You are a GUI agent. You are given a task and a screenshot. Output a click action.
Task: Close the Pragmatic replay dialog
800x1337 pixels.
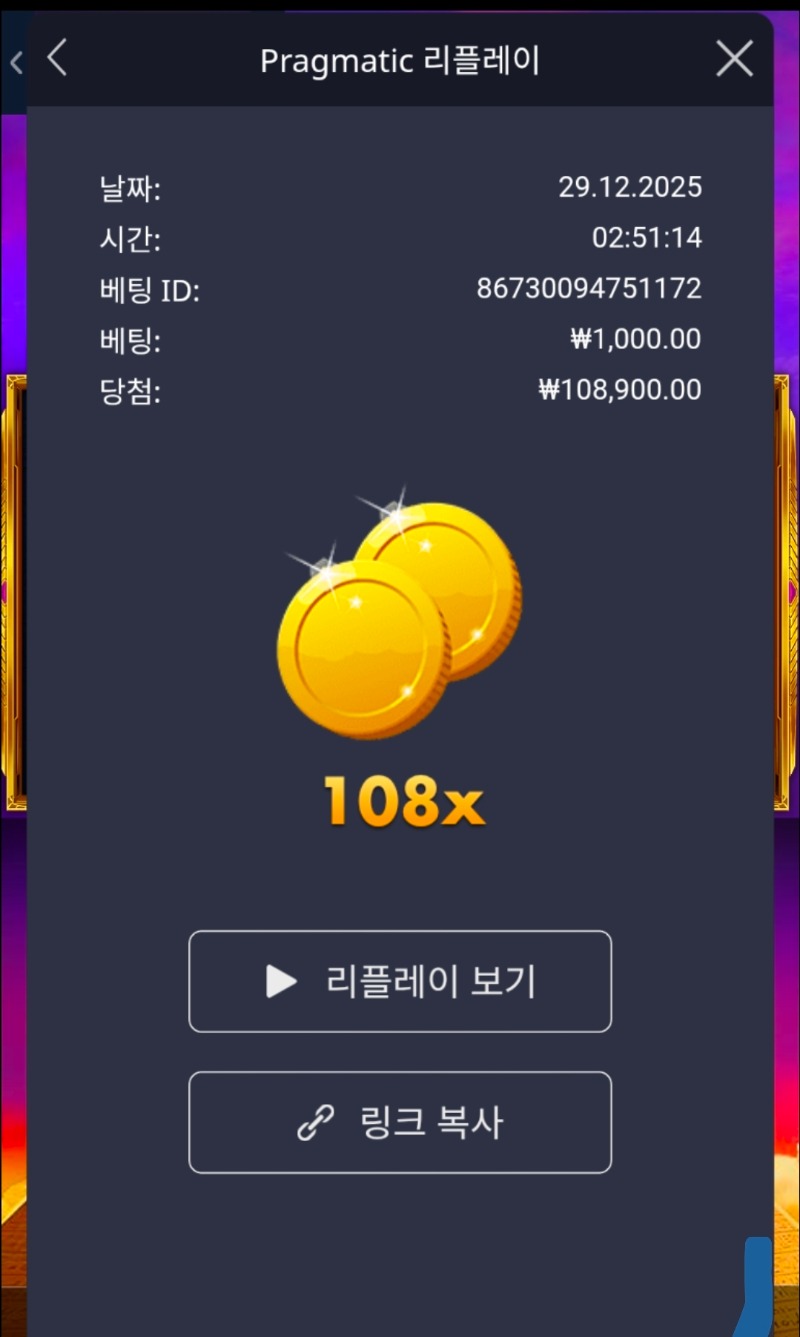click(x=734, y=60)
